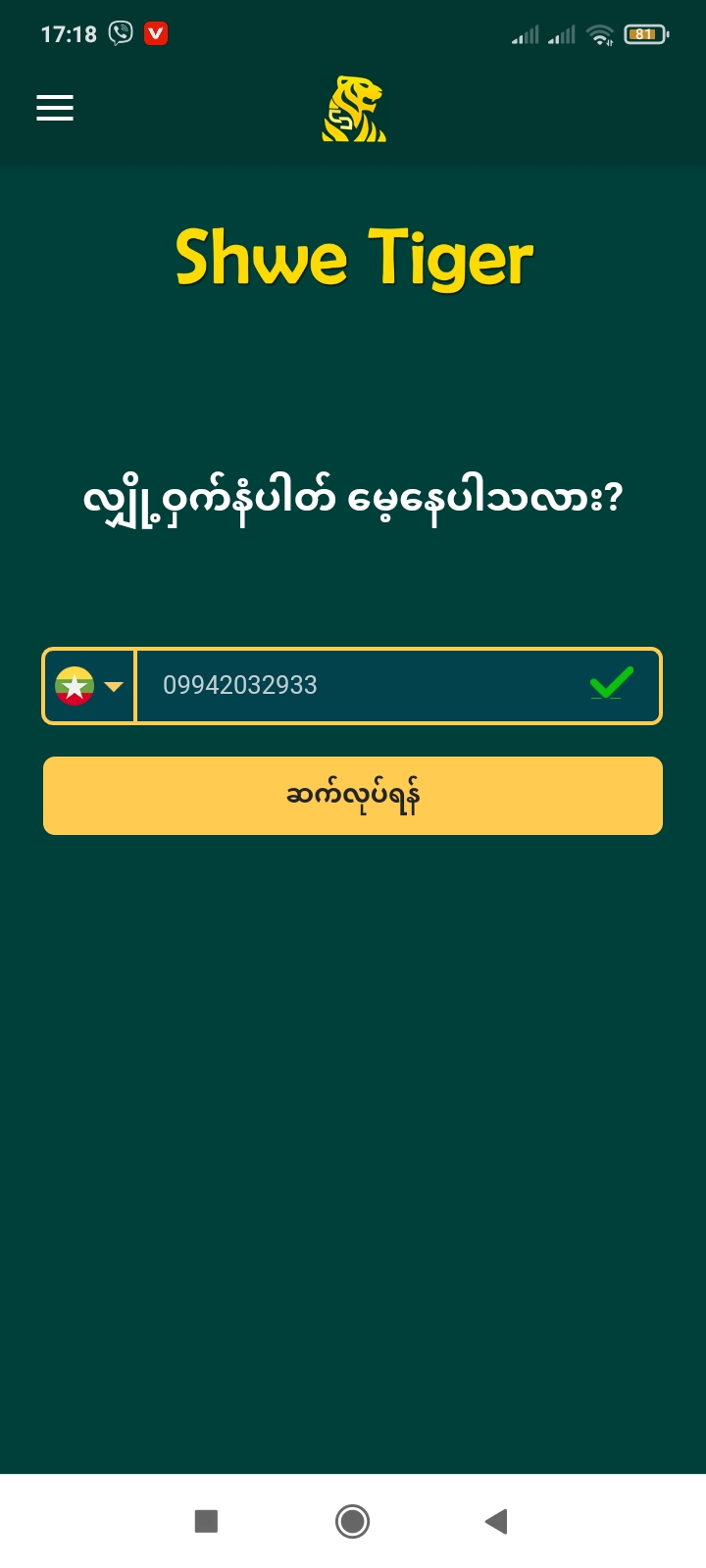Open the hamburger menu
706x1568 pixels.
55,108
